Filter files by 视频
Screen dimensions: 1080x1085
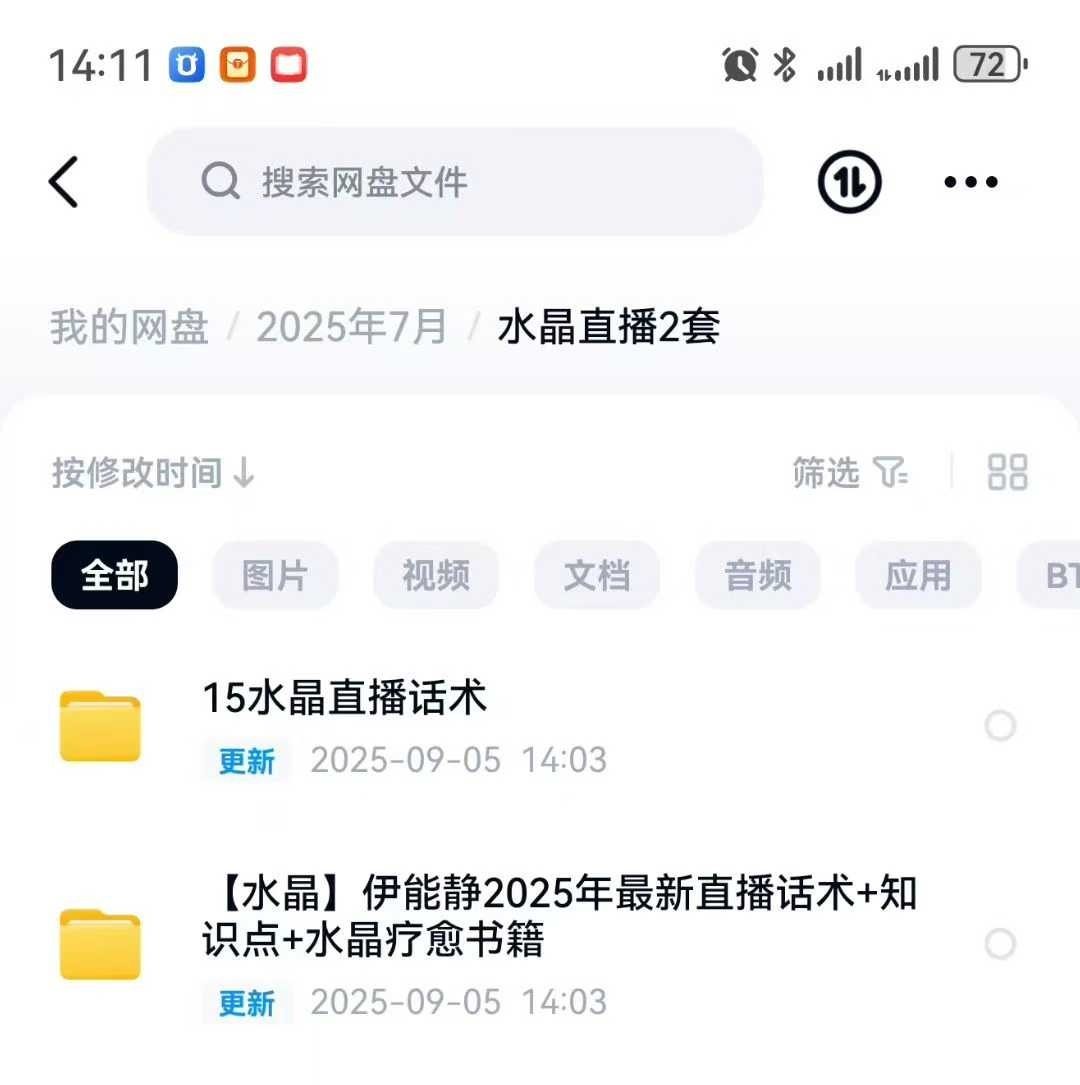pyautogui.click(x=436, y=576)
